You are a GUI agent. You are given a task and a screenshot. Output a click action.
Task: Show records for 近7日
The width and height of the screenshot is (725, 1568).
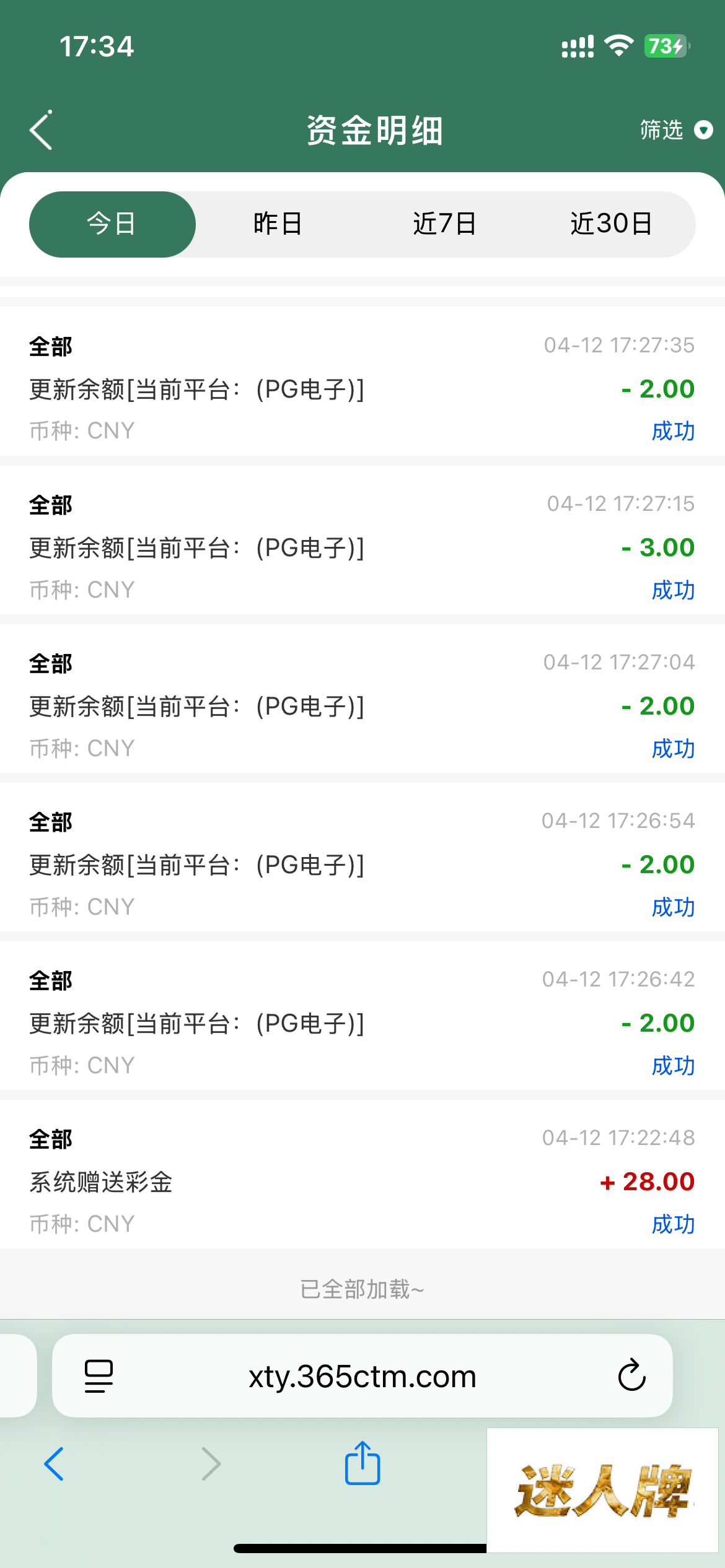pyautogui.click(x=444, y=224)
